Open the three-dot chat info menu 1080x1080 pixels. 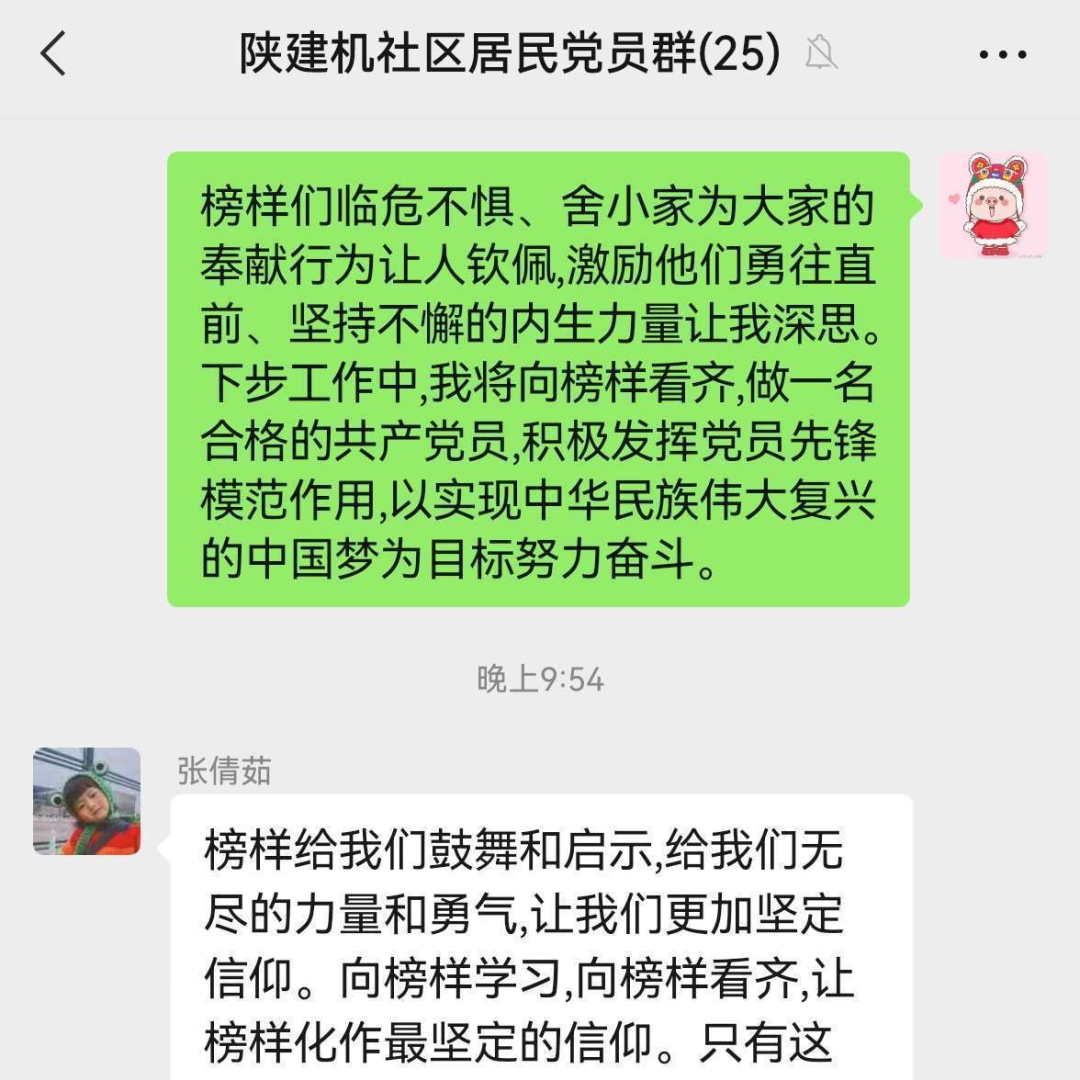[1002, 55]
